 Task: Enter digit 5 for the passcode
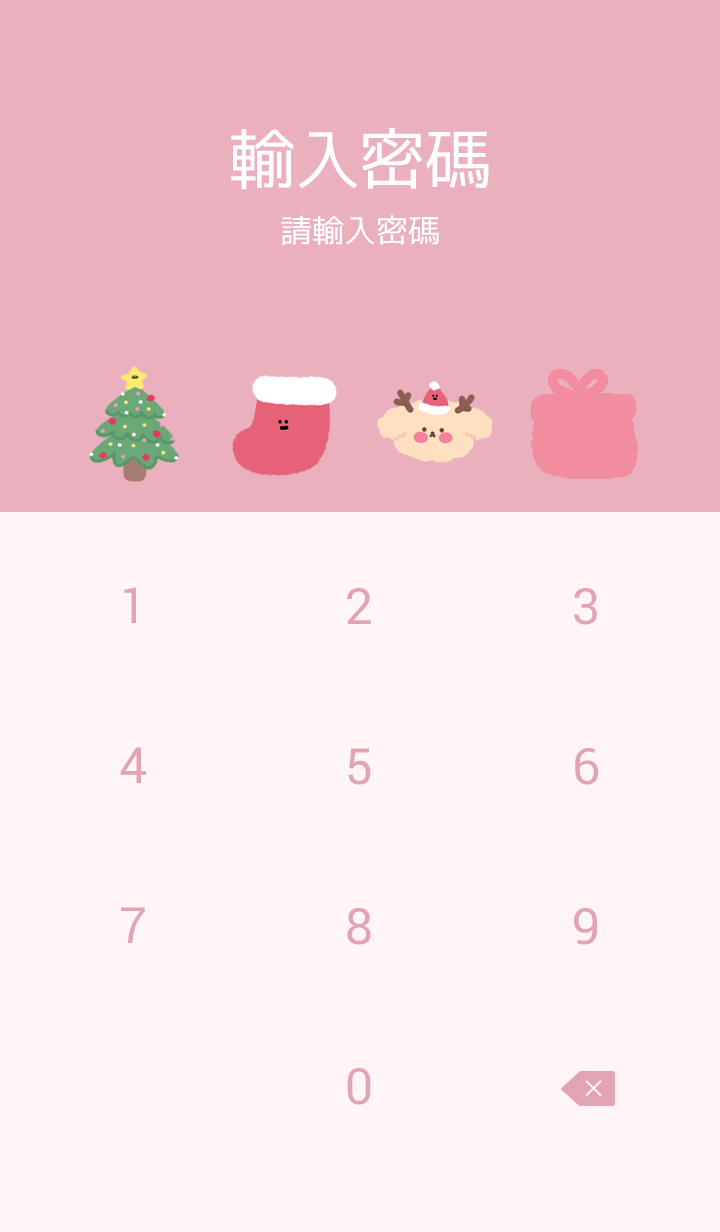(359, 767)
